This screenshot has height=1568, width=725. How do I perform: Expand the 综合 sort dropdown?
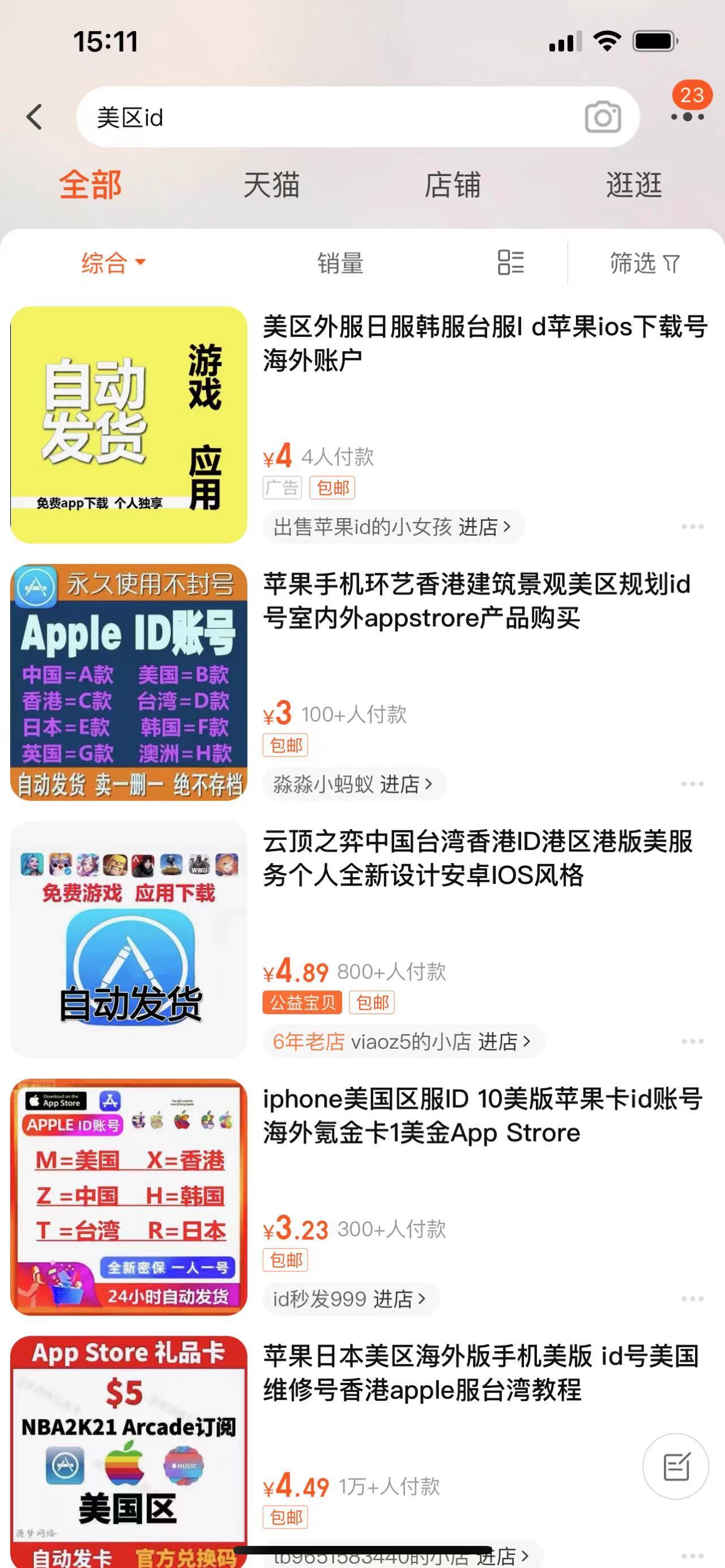113,263
